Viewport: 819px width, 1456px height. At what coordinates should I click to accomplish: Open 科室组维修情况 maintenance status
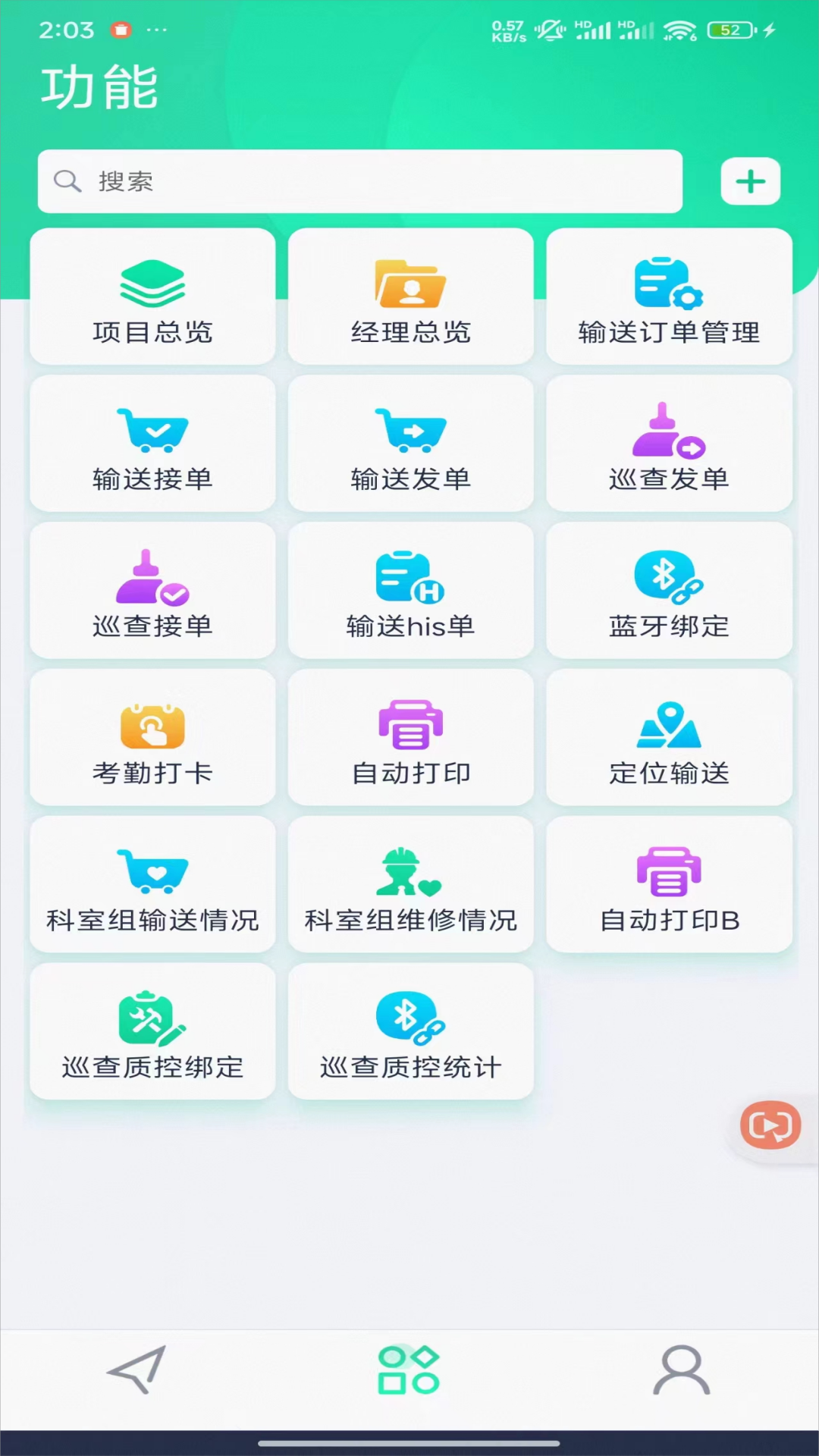pos(410,883)
